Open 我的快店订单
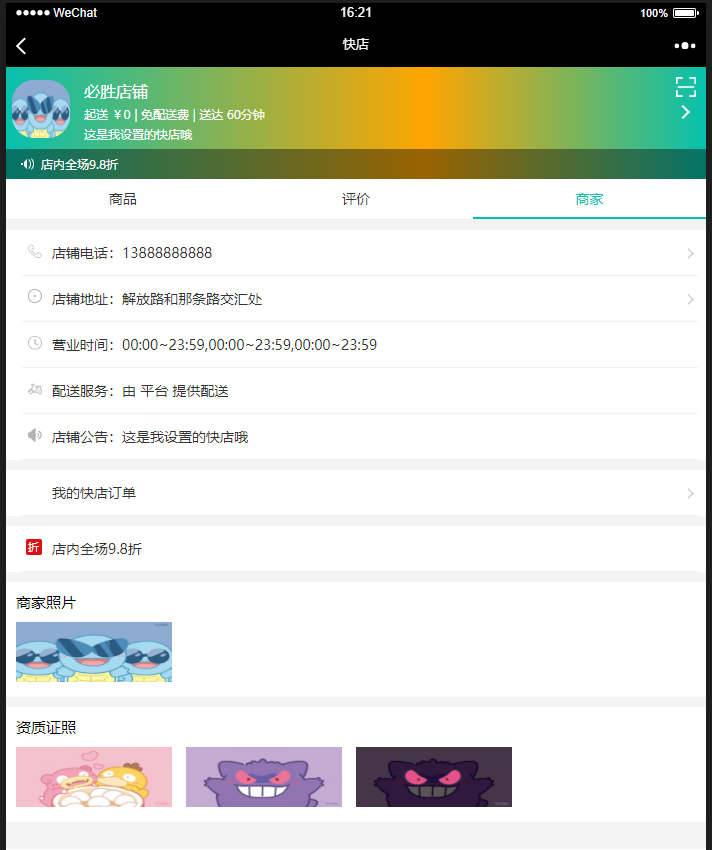Image resolution: width=712 pixels, height=850 pixels. (x=360, y=493)
